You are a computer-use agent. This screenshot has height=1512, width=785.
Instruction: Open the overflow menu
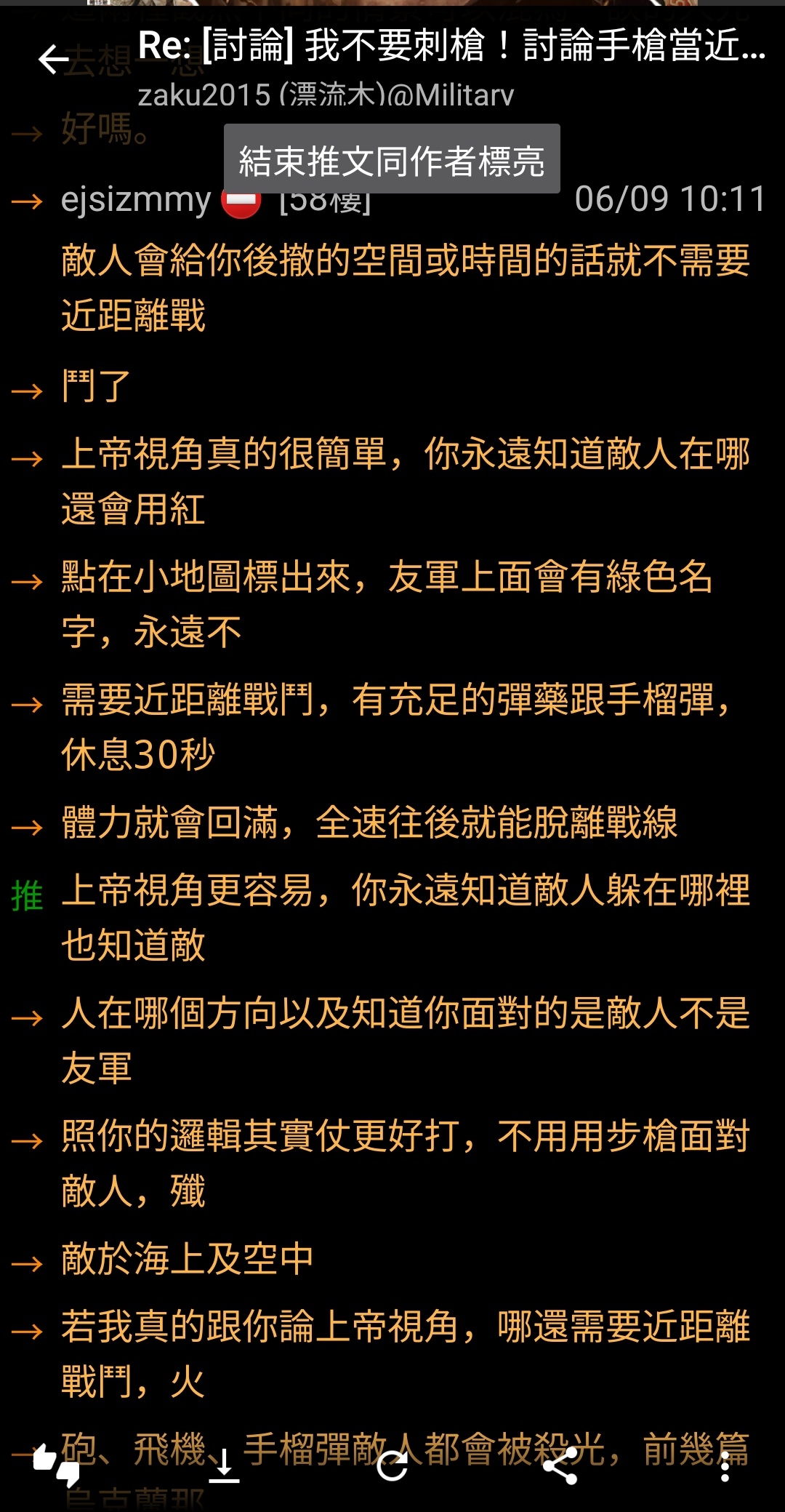click(724, 1465)
